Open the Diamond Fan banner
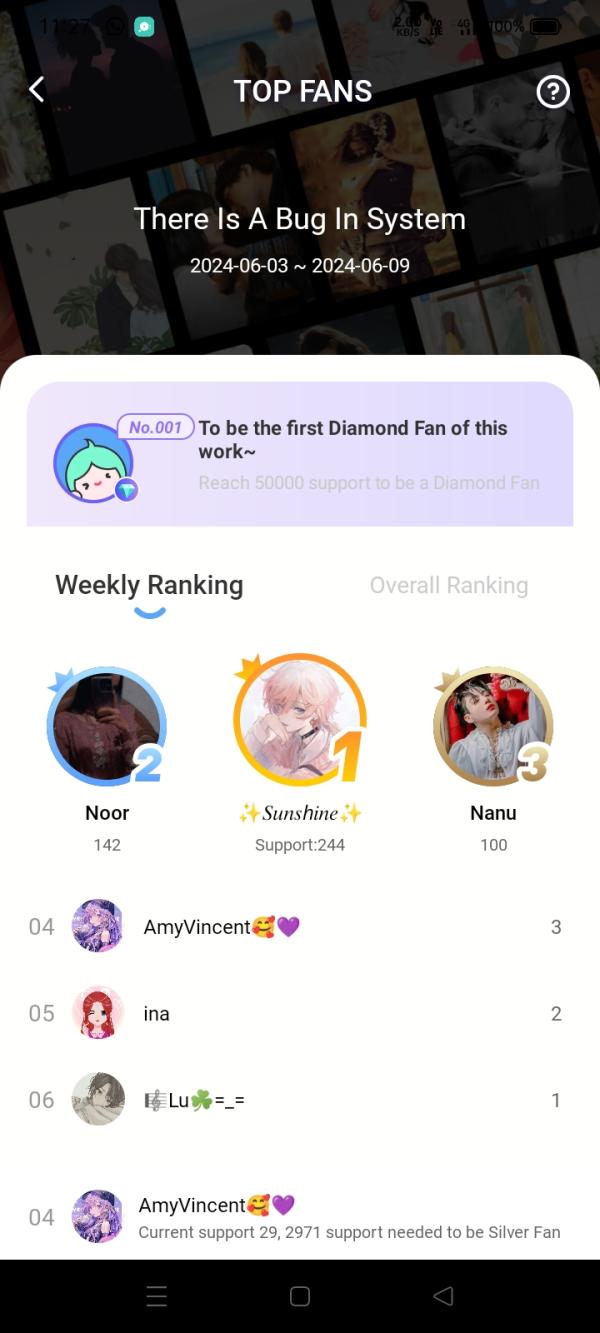600x1333 pixels. [300, 454]
